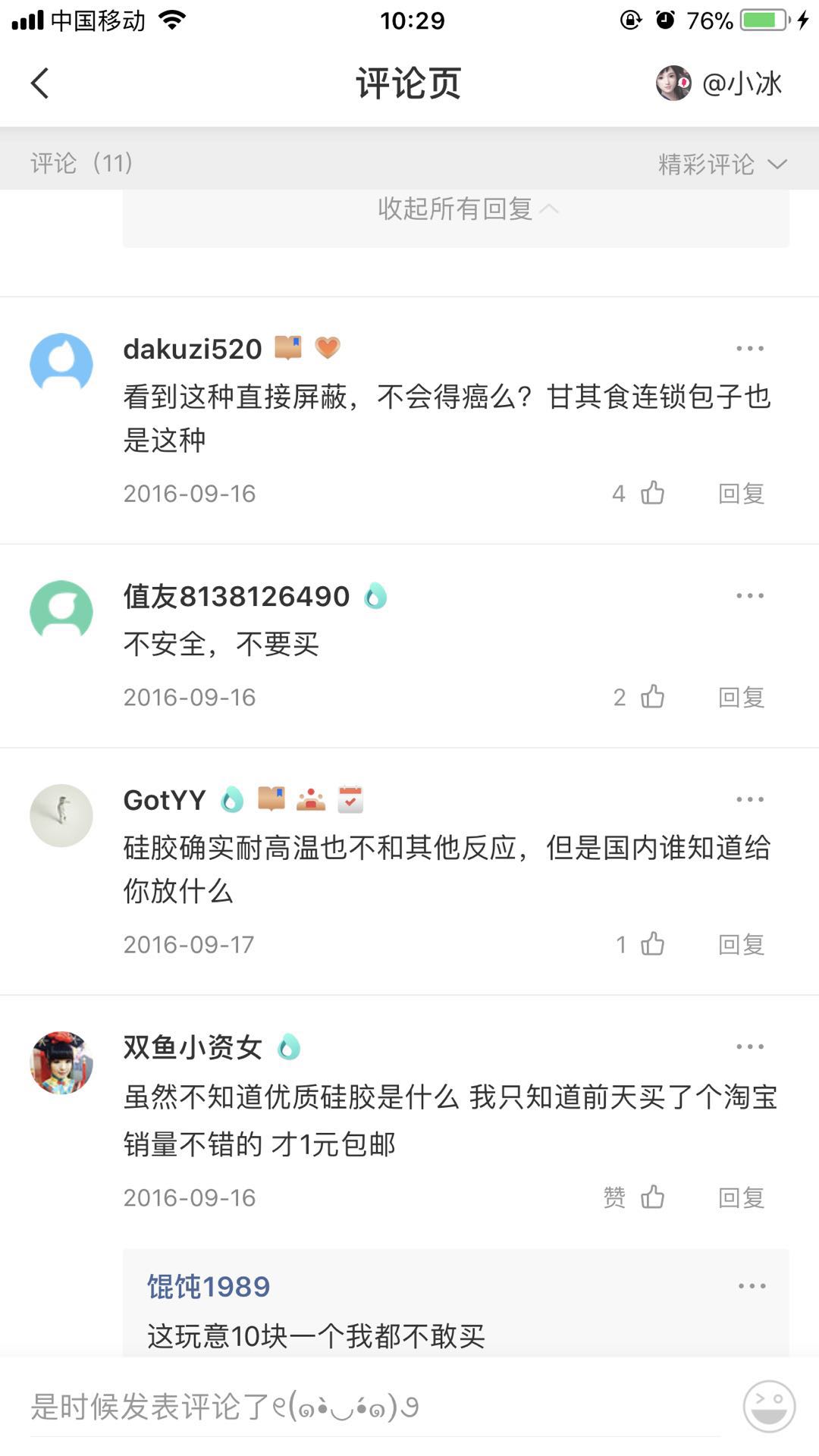This screenshot has width=819, height=1456.
Task: Open more options on 双鱼小资女's comment
Action: point(749,1046)
